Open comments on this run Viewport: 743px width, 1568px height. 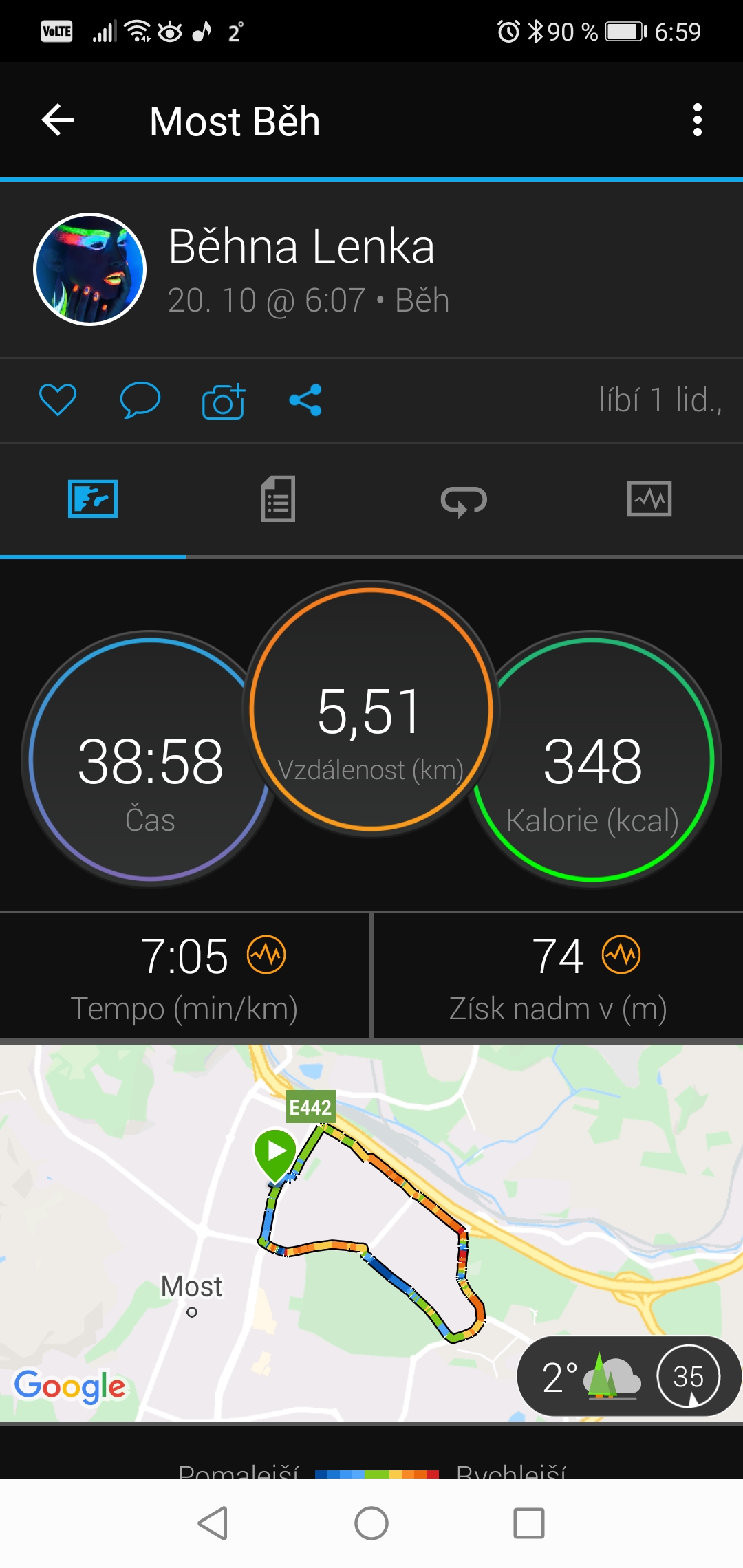click(x=140, y=400)
